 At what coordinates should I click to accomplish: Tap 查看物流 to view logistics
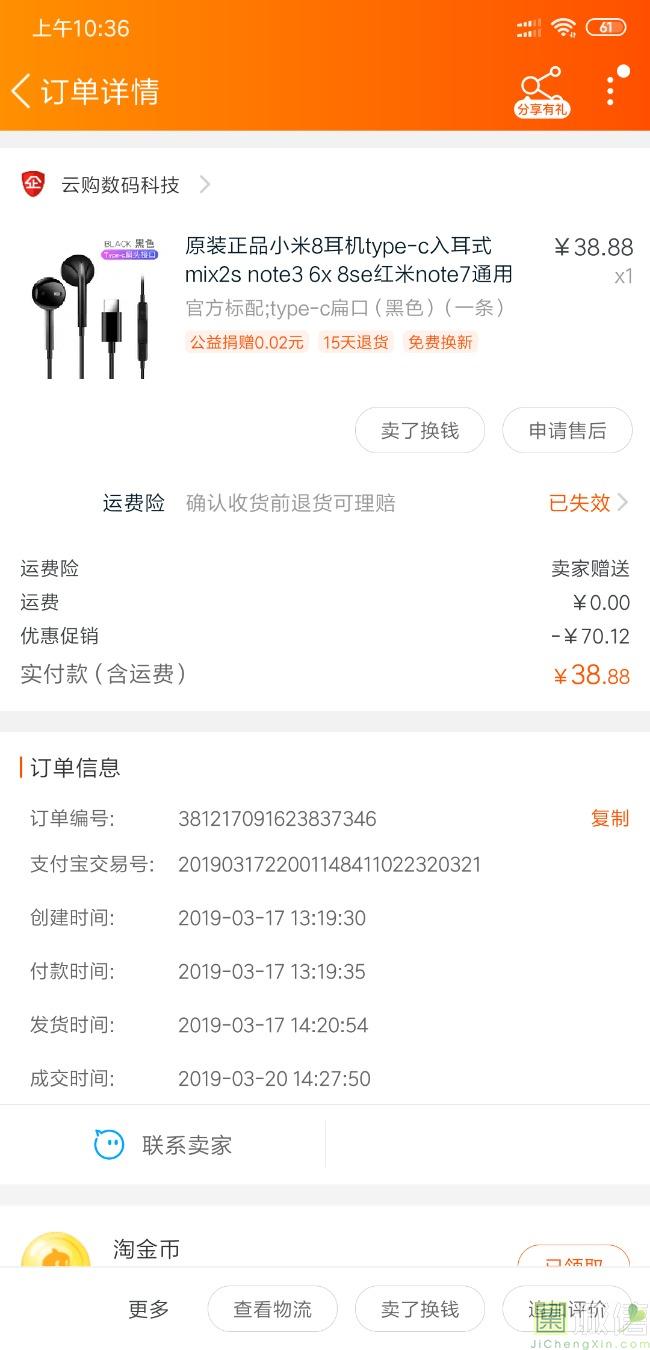coord(272,1309)
